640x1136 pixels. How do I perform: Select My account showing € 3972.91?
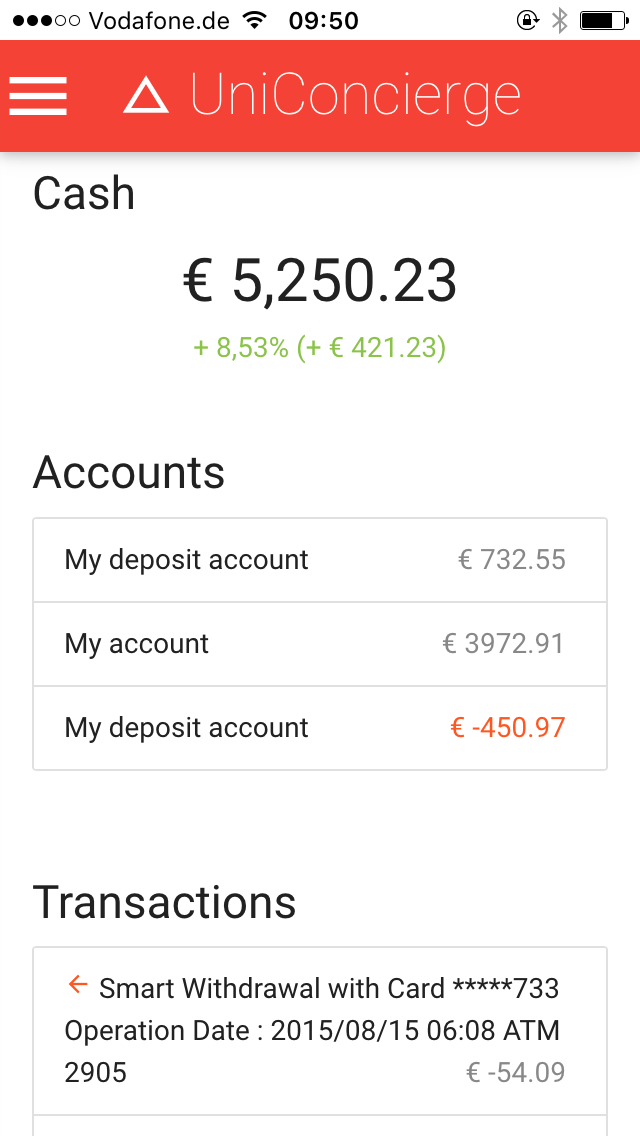coord(320,644)
